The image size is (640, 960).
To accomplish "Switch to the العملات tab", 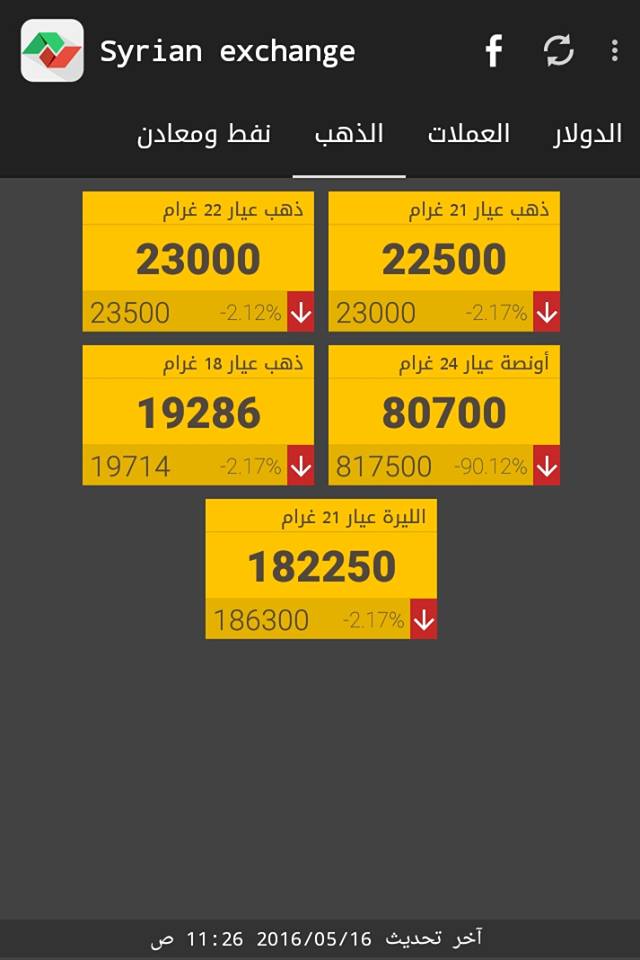I will click(x=469, y=135).
